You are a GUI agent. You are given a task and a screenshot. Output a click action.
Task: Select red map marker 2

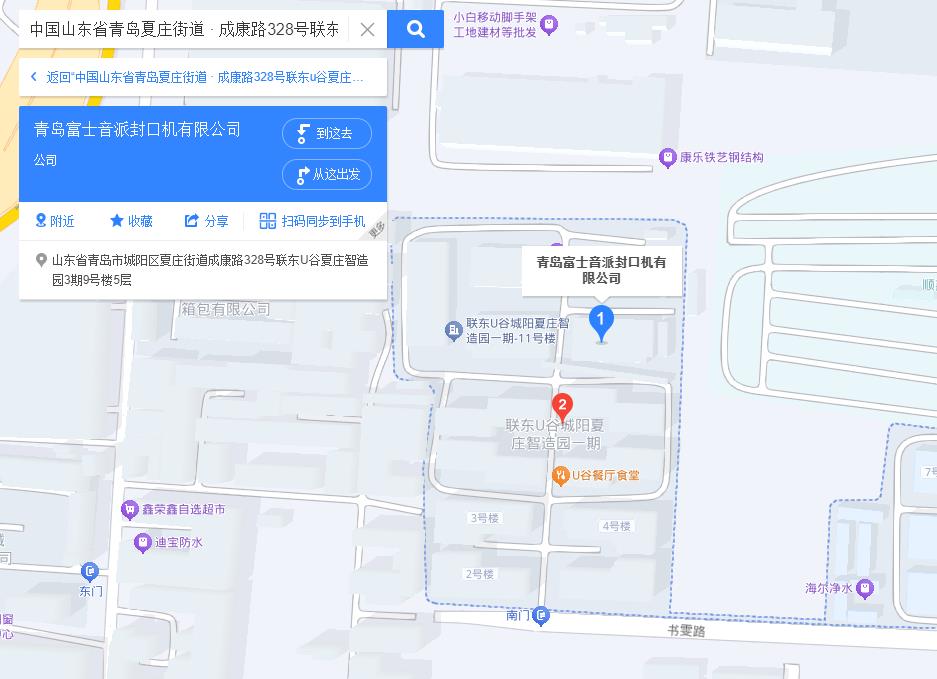563,406
